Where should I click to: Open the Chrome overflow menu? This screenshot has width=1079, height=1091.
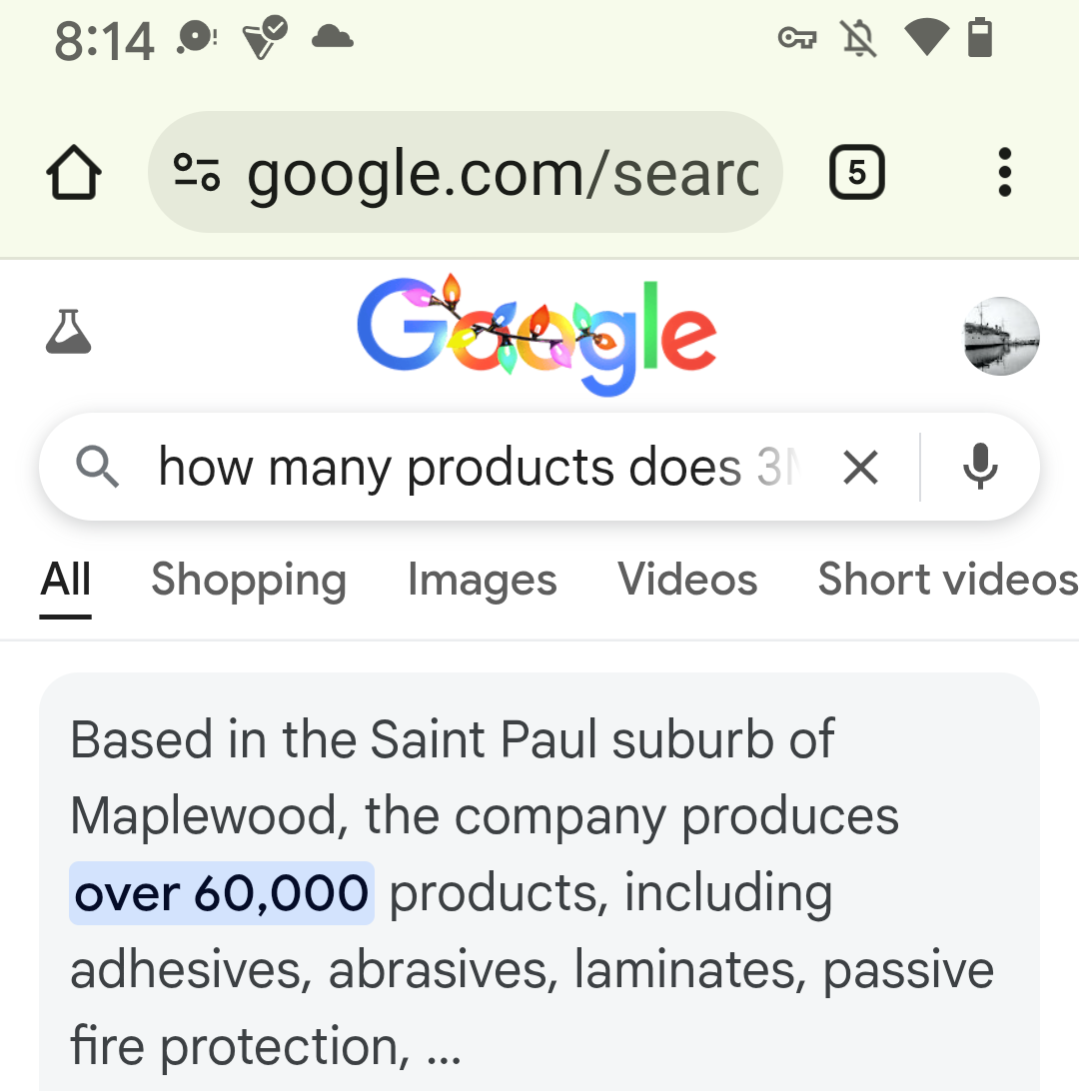[x=1005, y=173]
